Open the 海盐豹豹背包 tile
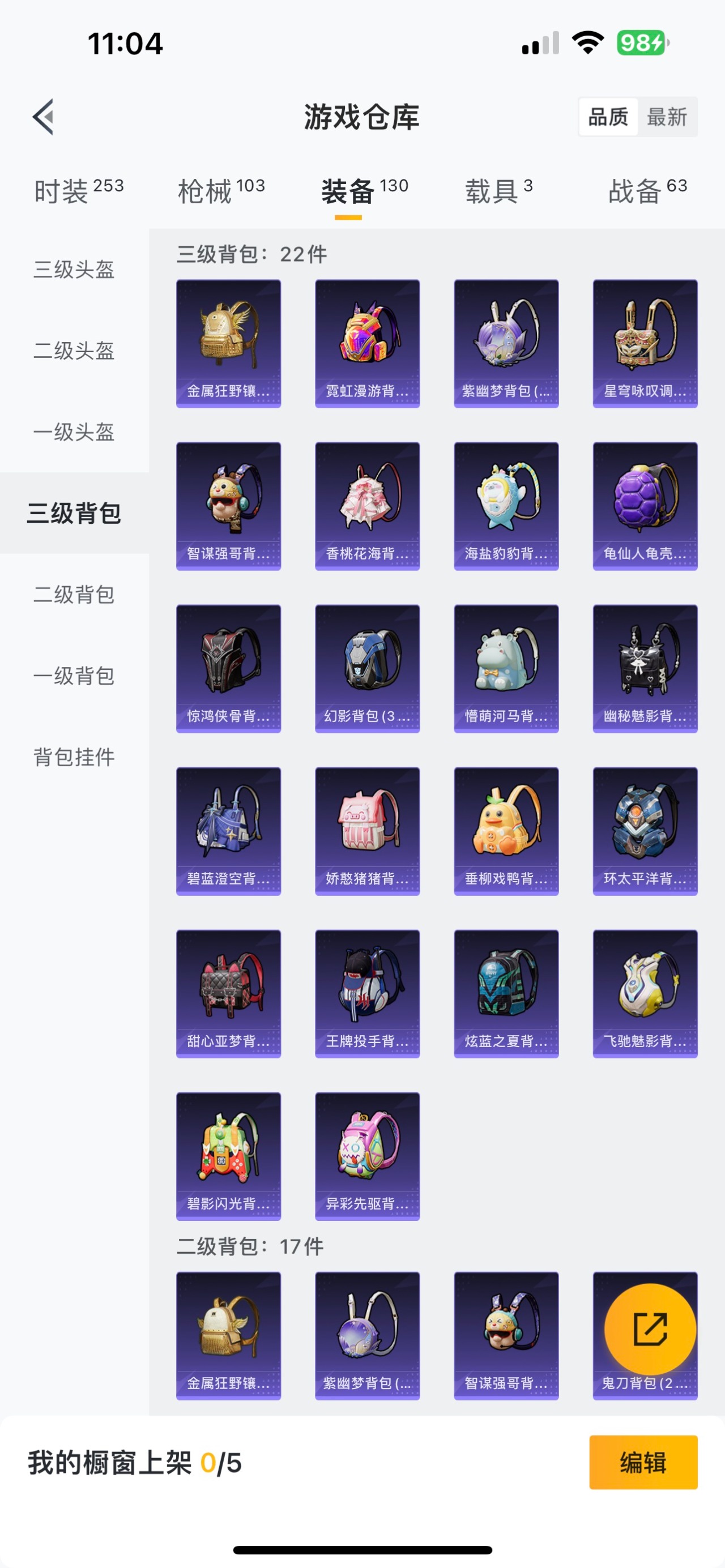 pyautogui.click(x=506, y=506)
